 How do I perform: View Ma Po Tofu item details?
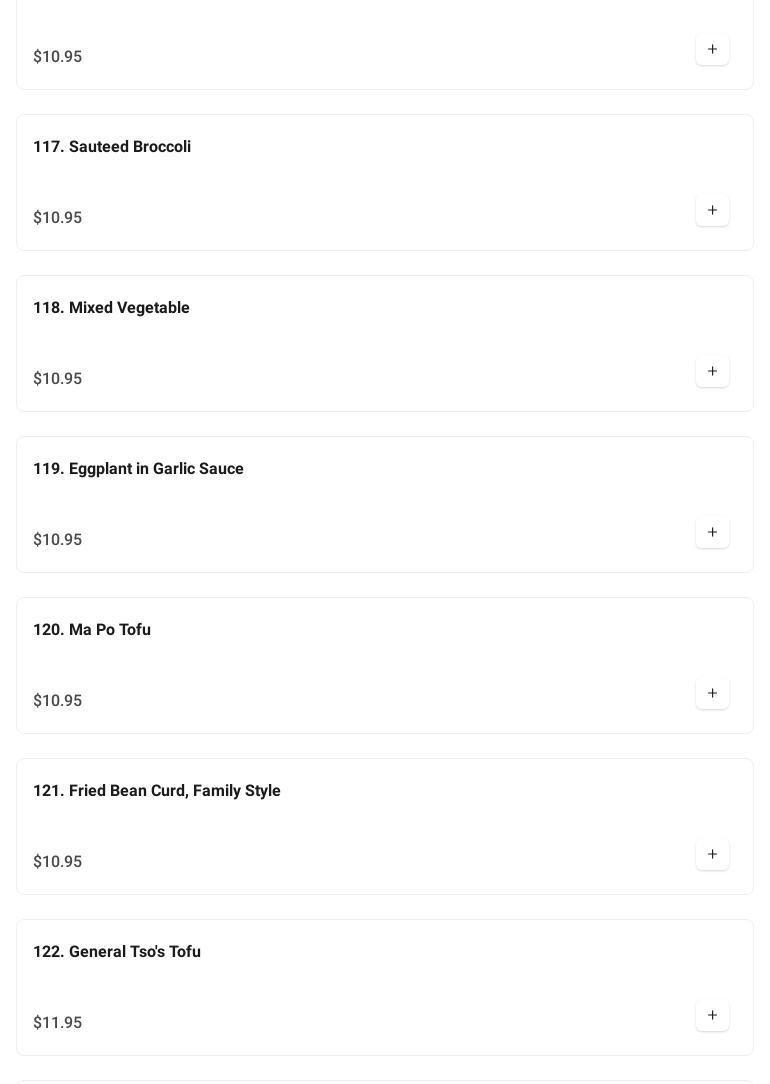92,630
